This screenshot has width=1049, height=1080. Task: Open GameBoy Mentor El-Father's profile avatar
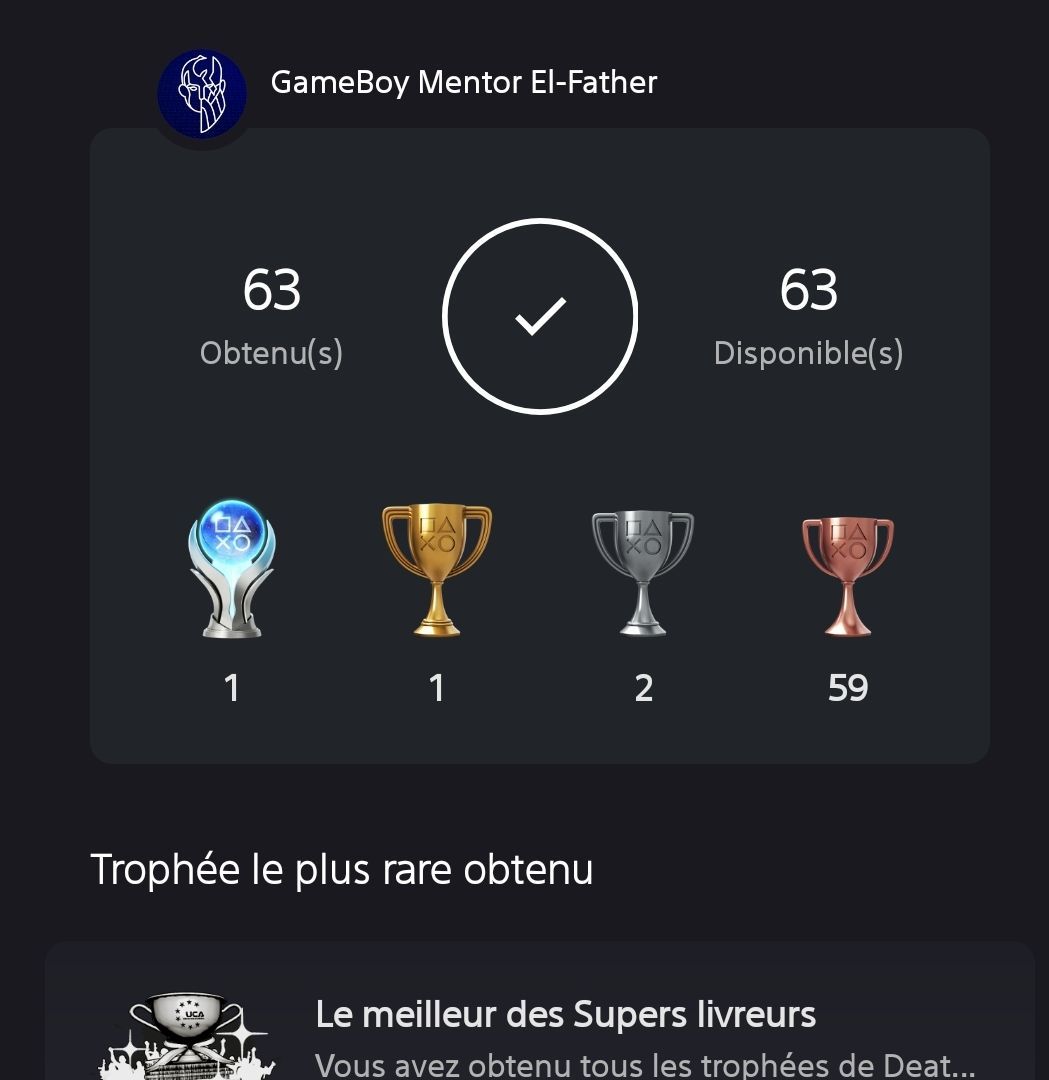pyautogui.click(x=202, y=95)
